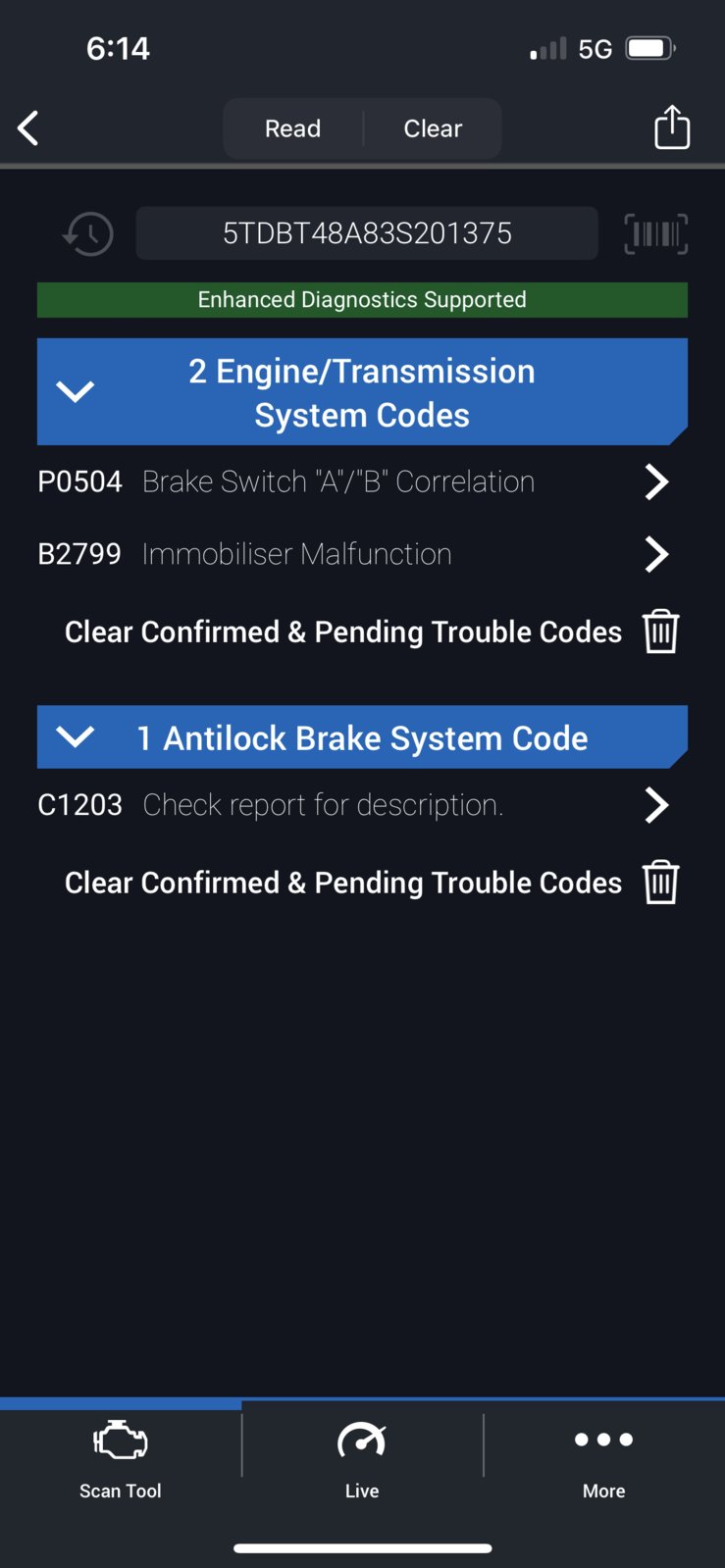Open details for code C1203
Image resolution: width=725 pixels, height=1568 pixels.
655,805
